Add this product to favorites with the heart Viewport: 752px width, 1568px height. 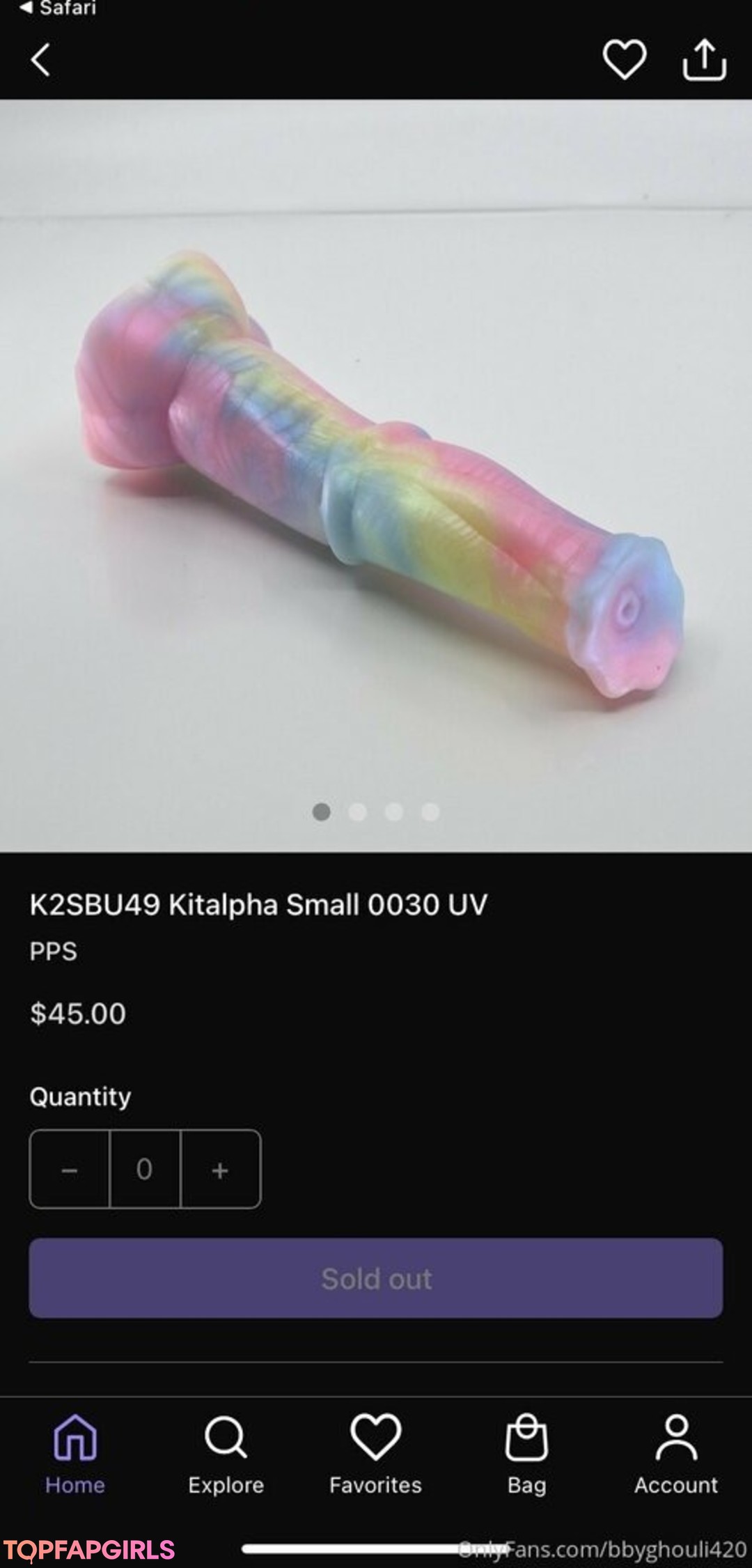pos(624,59)
